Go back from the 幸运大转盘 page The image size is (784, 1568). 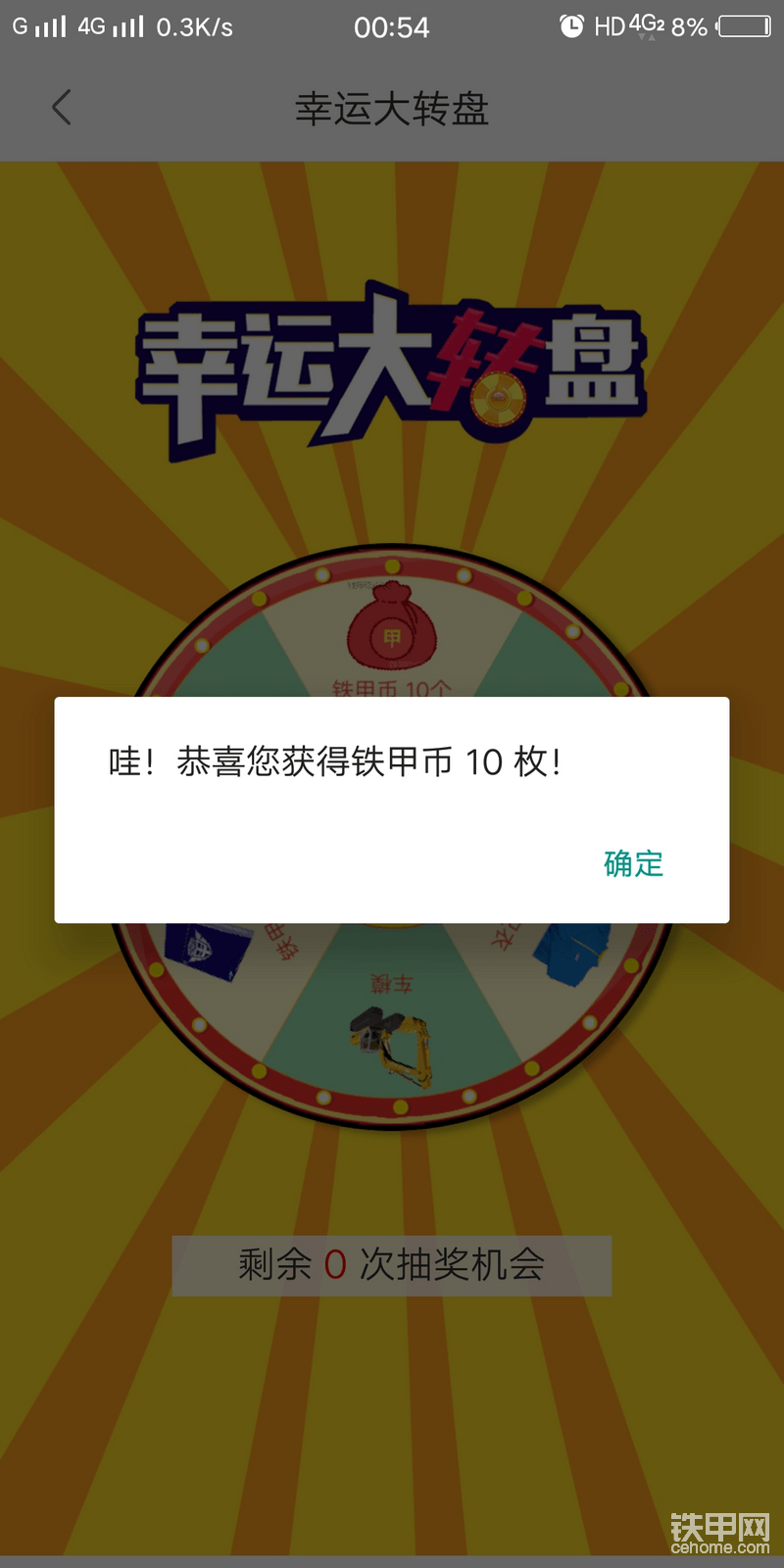62,108
